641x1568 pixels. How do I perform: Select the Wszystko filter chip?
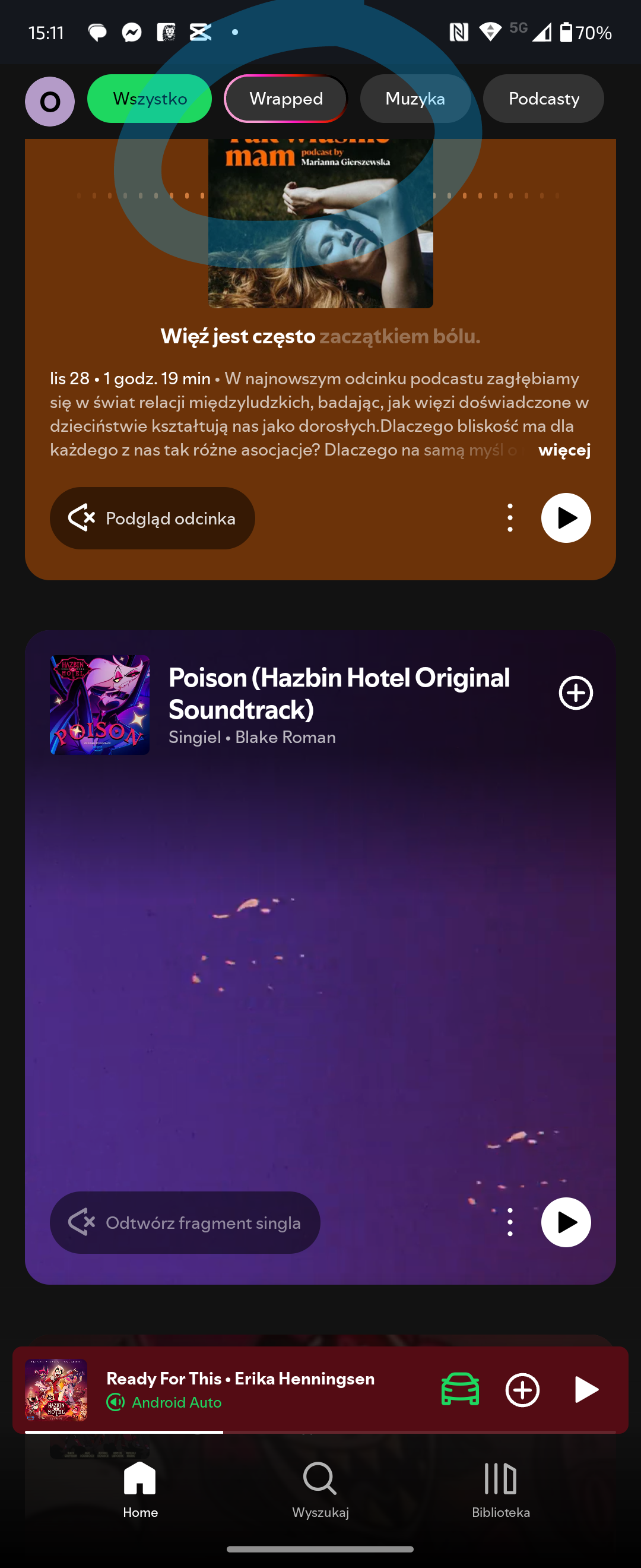(x=150, y=99)
